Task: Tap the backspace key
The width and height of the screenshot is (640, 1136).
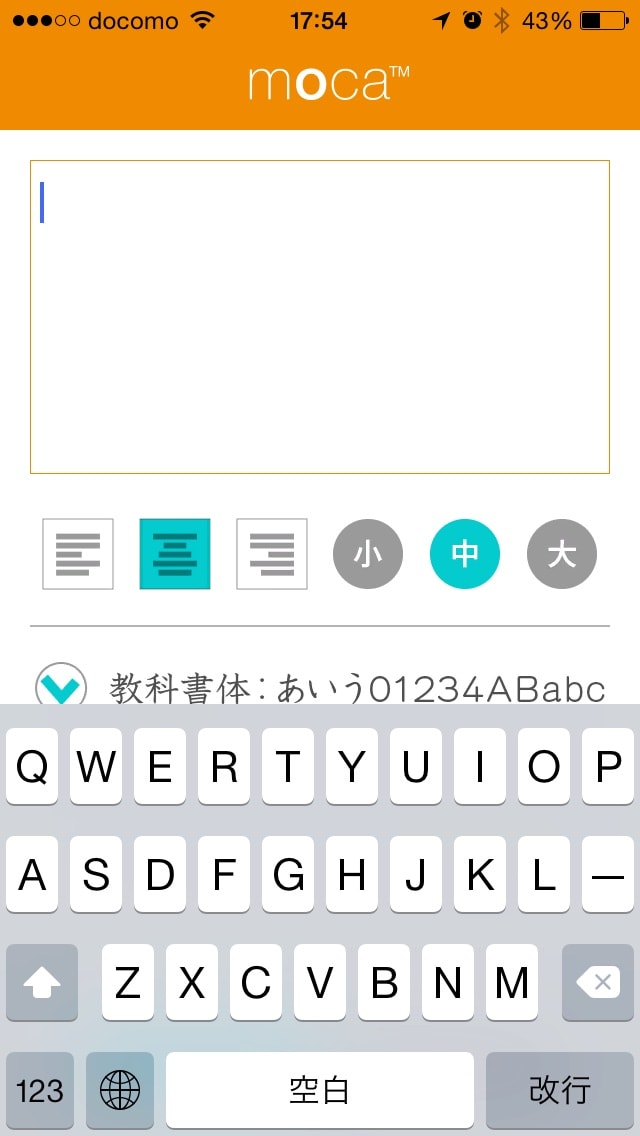Action: coord(598,982)
